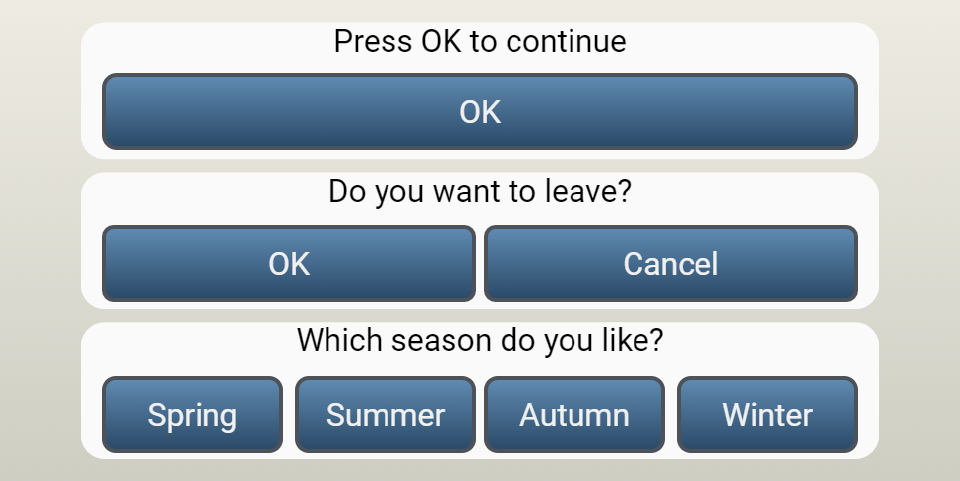
Task: Choose the Winter button
Action: click(767, 414)
